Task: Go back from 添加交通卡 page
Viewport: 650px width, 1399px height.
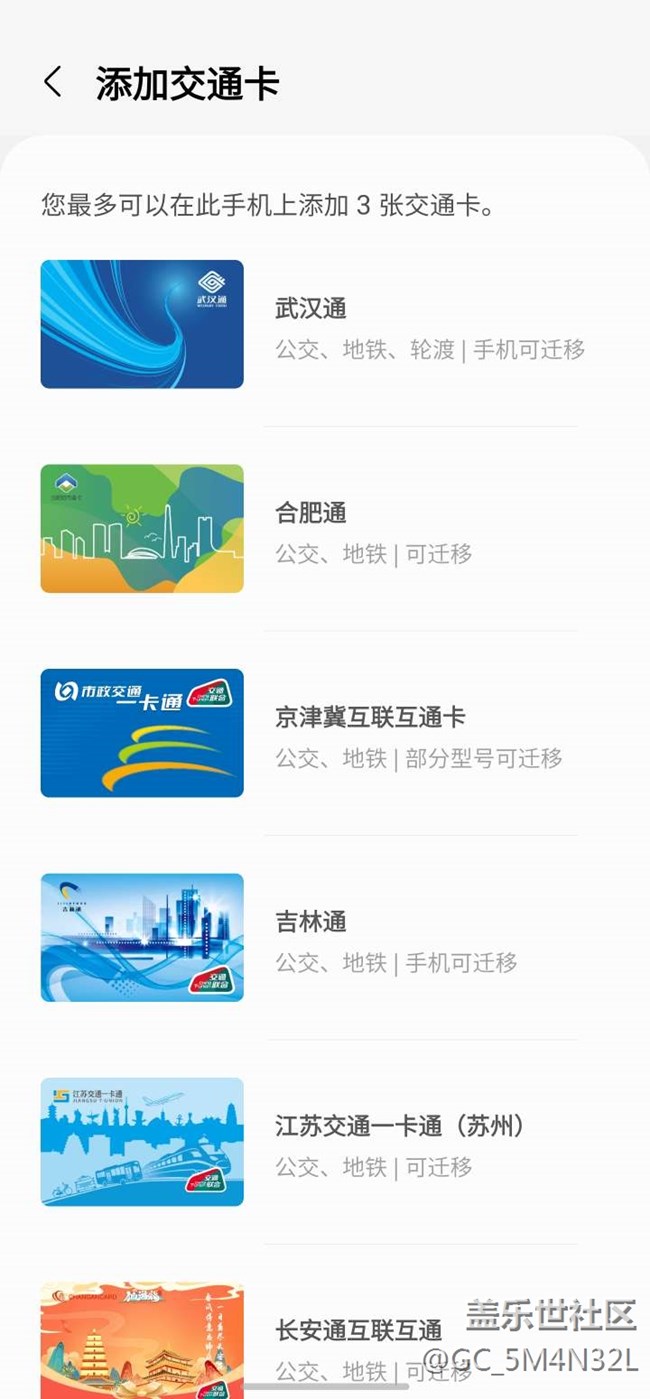Action: (x=54, y=83)
